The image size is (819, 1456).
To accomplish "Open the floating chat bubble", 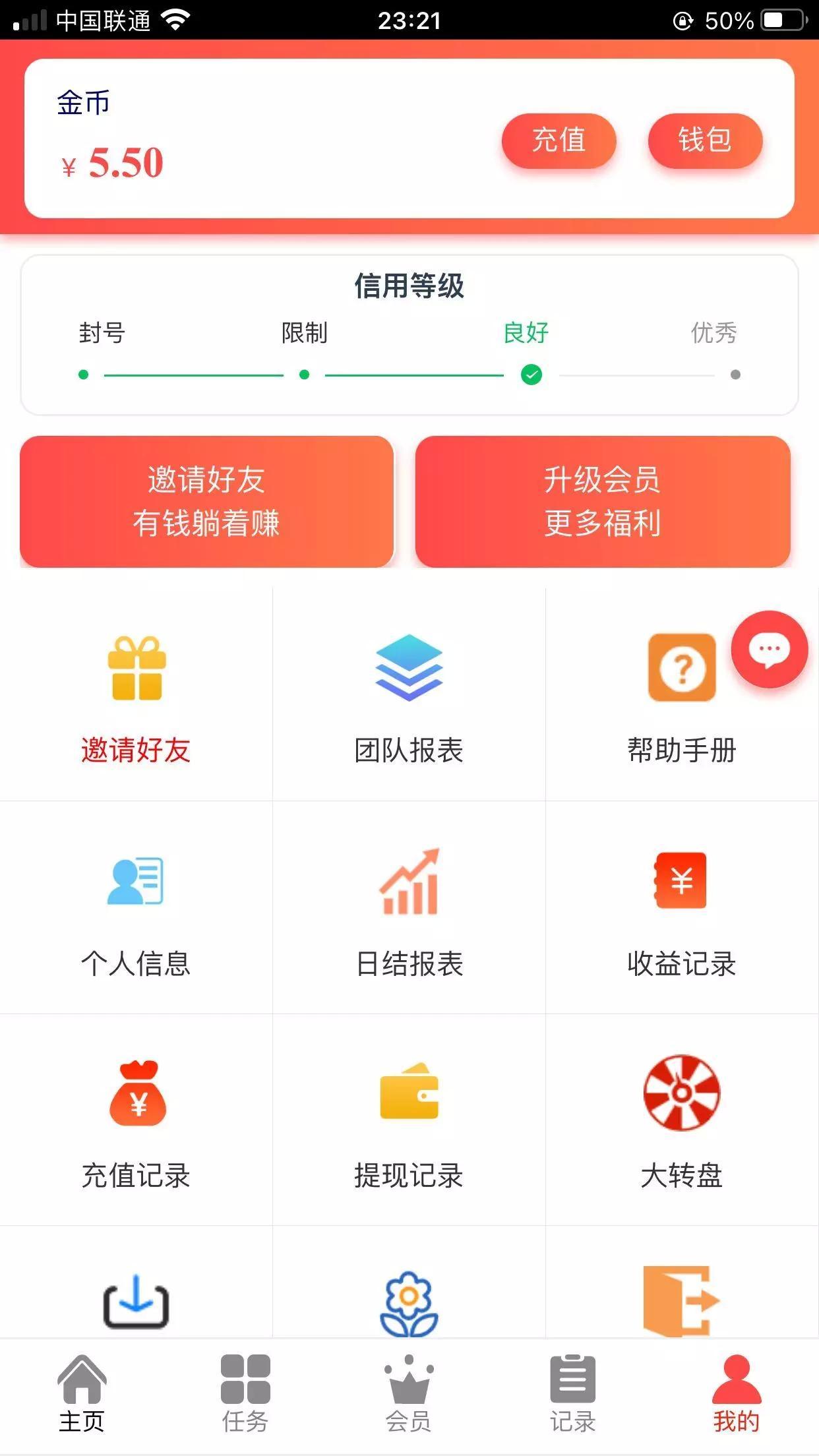I will click(x=768, y=650).
